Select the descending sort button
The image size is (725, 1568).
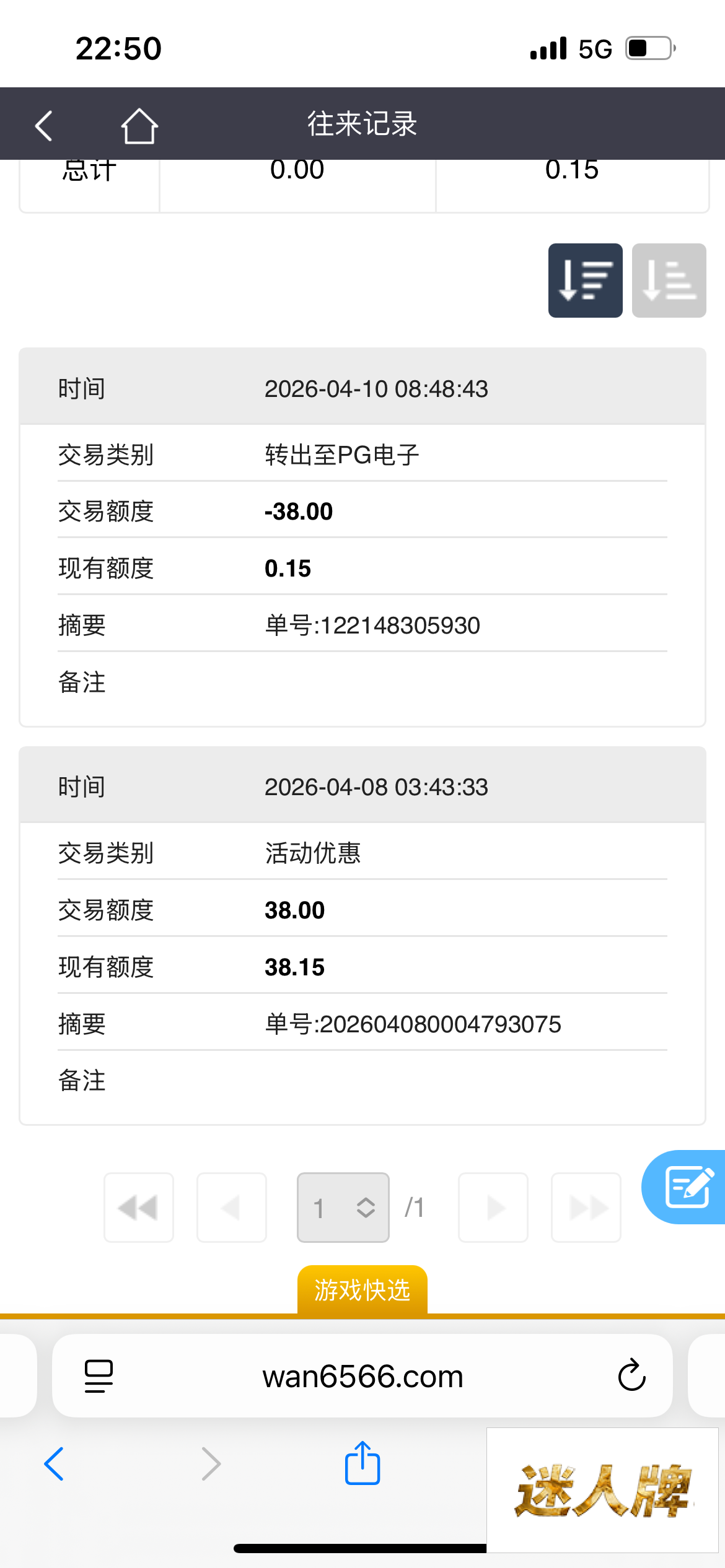(x=585, y=281)
